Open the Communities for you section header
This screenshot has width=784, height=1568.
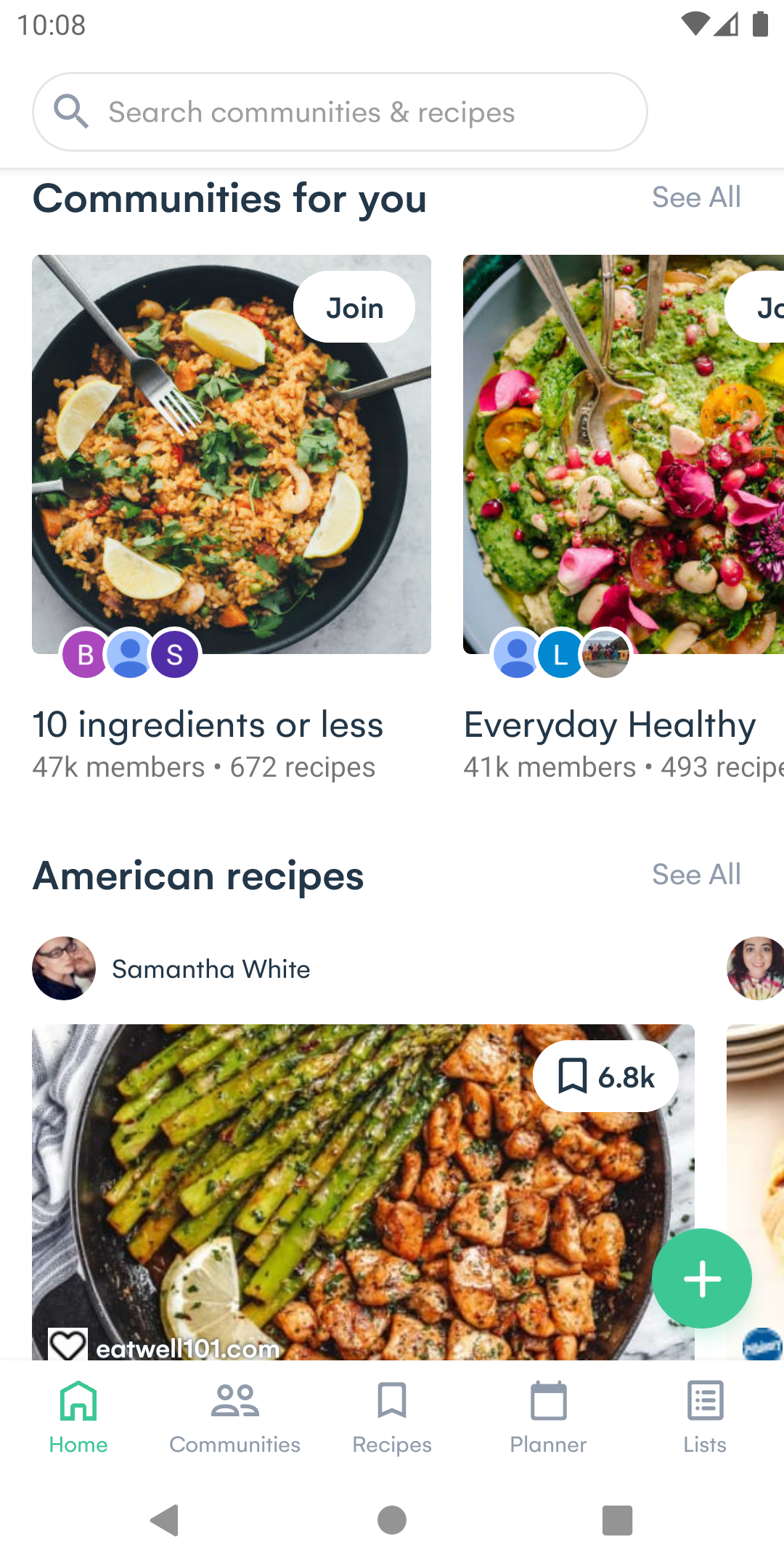coord(230,198)
